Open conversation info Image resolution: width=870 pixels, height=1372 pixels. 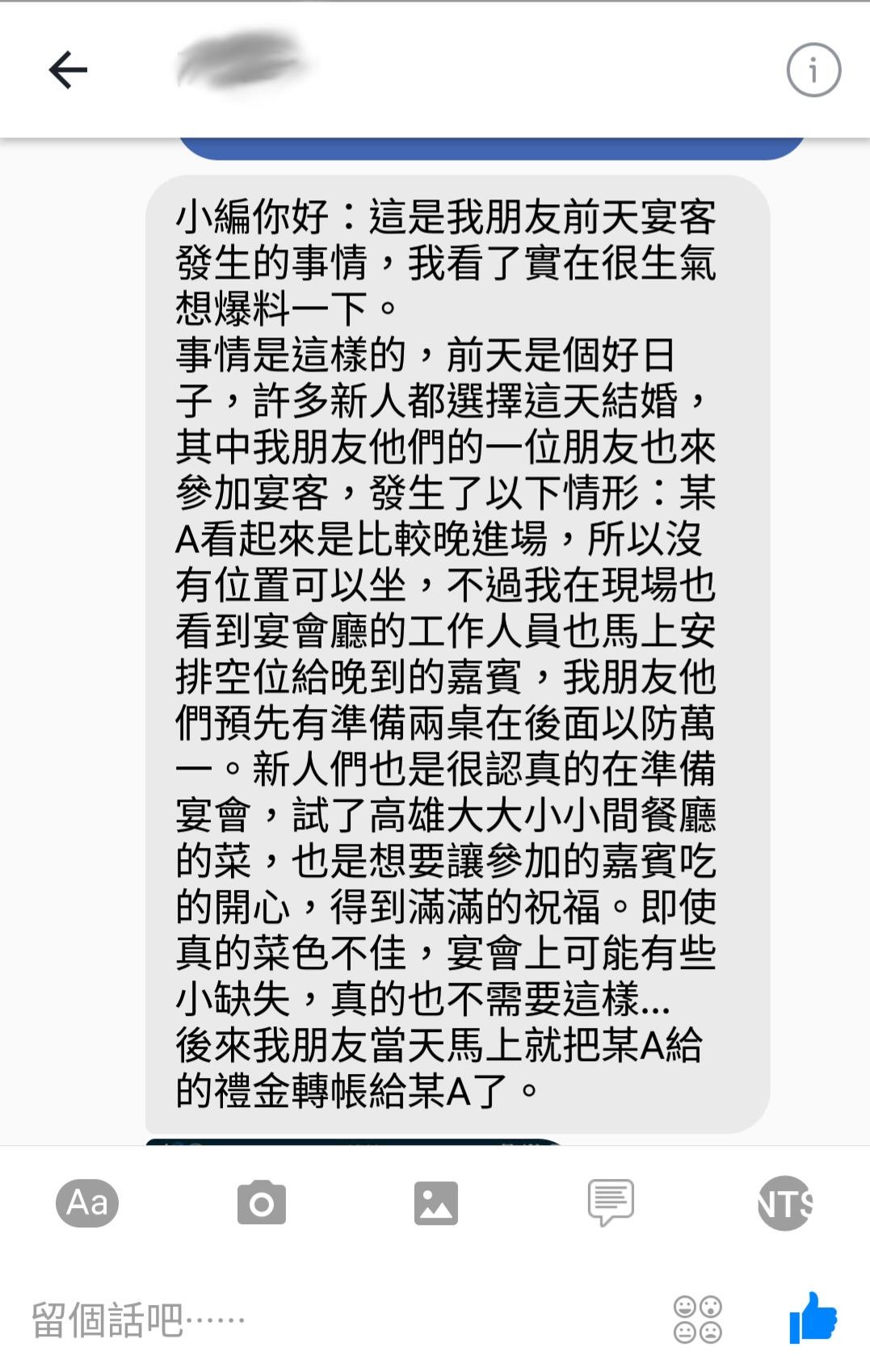pos(813,70)
